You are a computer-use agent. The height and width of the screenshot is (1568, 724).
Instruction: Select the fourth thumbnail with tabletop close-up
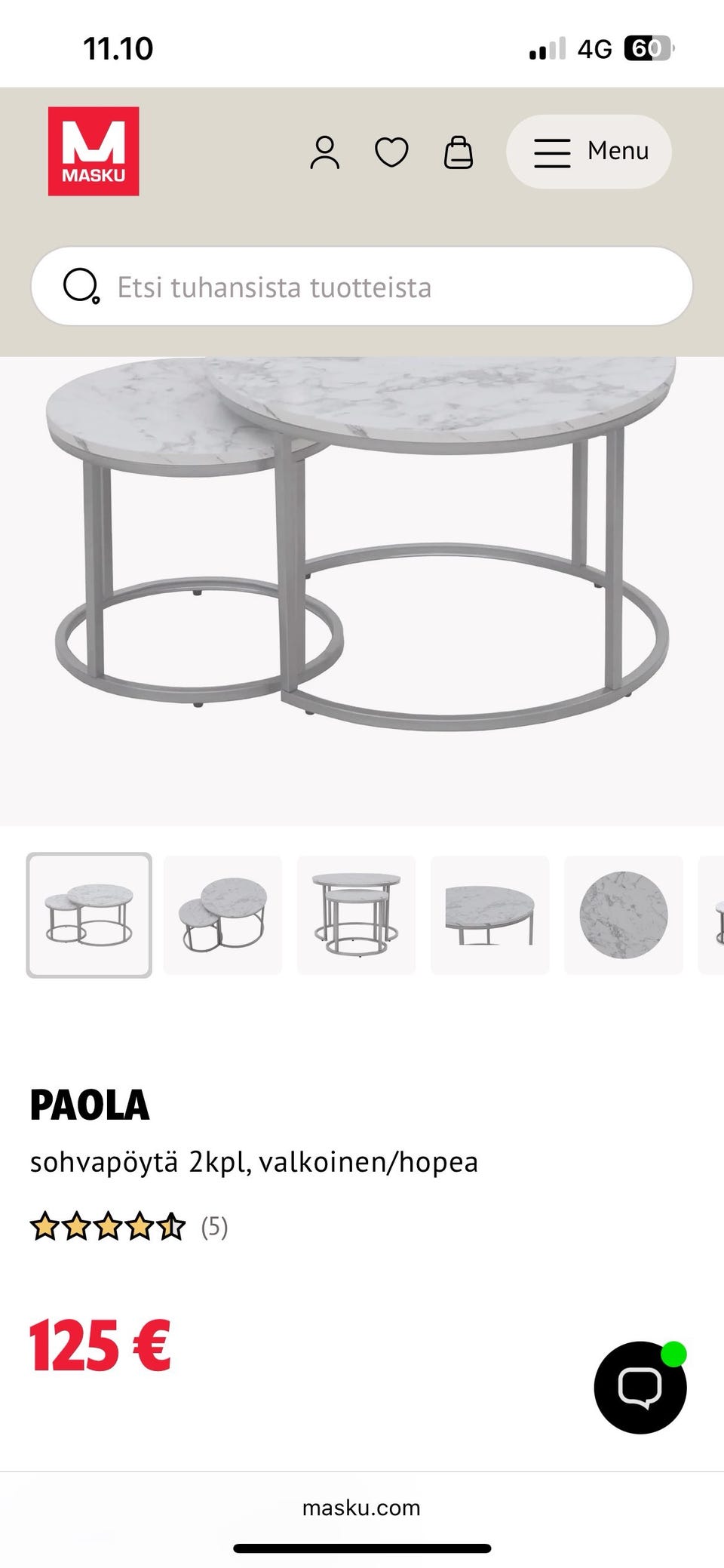(x=489, y=915)
